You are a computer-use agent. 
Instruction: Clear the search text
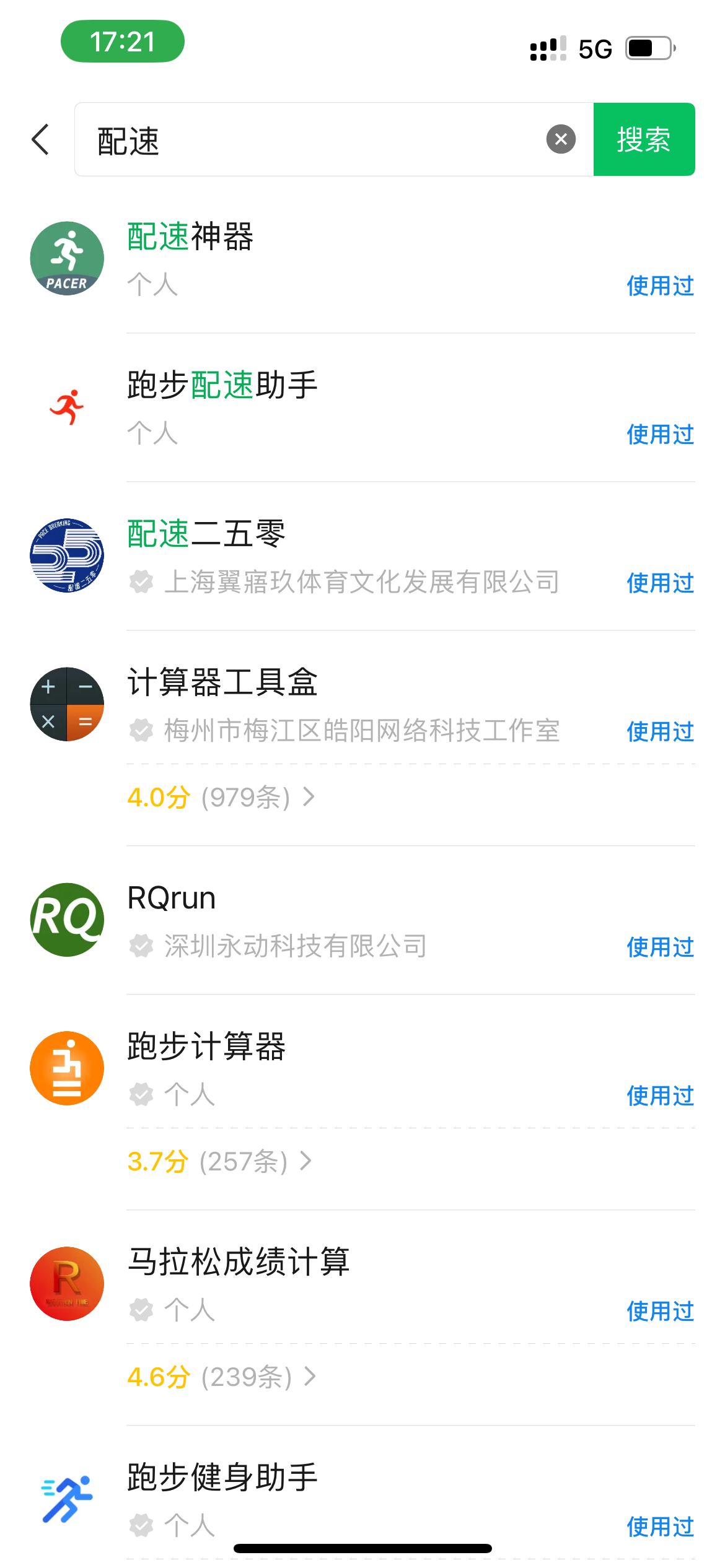[x=561, y=139]
